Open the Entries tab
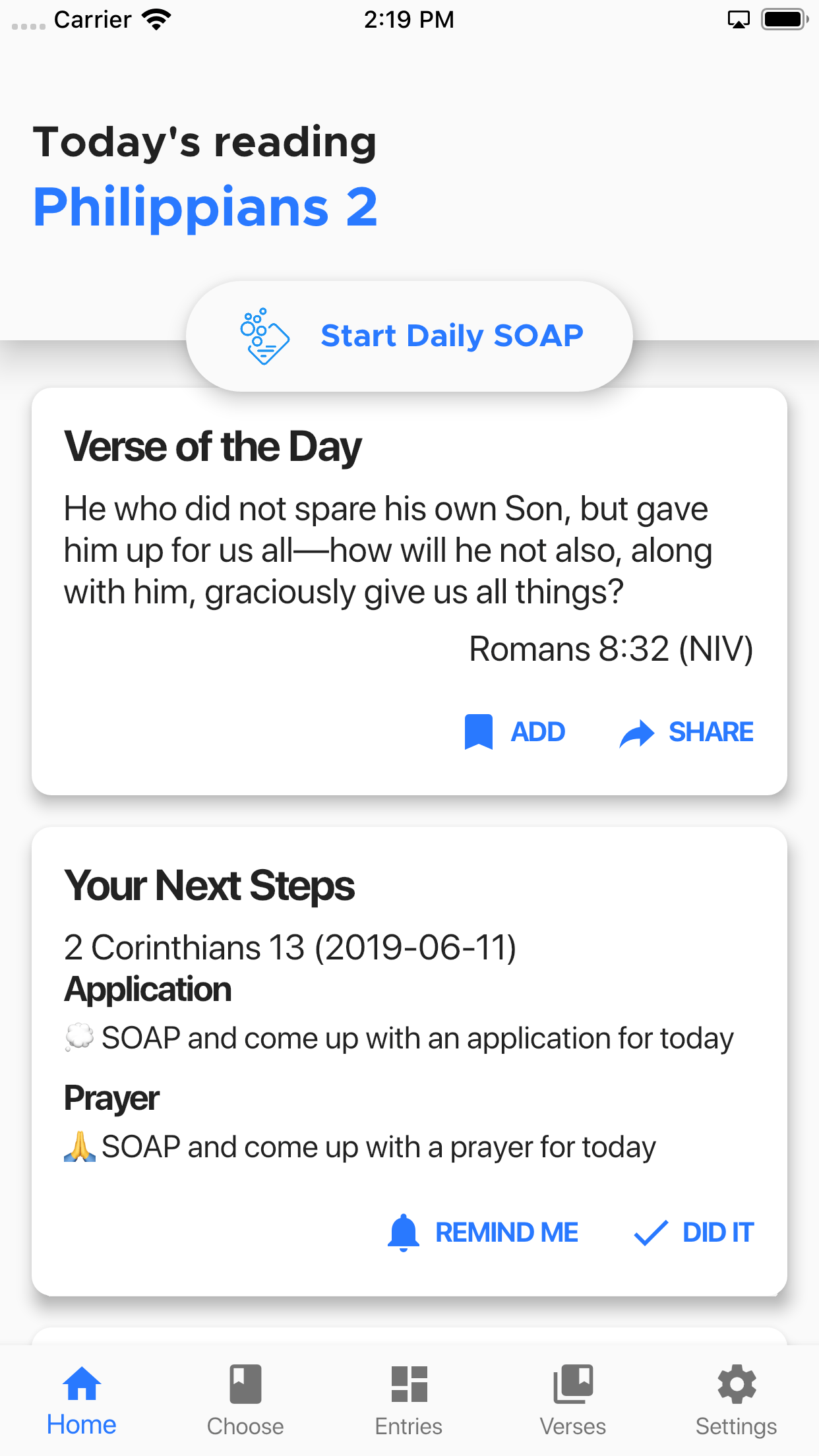The height and width of the screenshot is (1456, 819). click(x=409, y=1399)
